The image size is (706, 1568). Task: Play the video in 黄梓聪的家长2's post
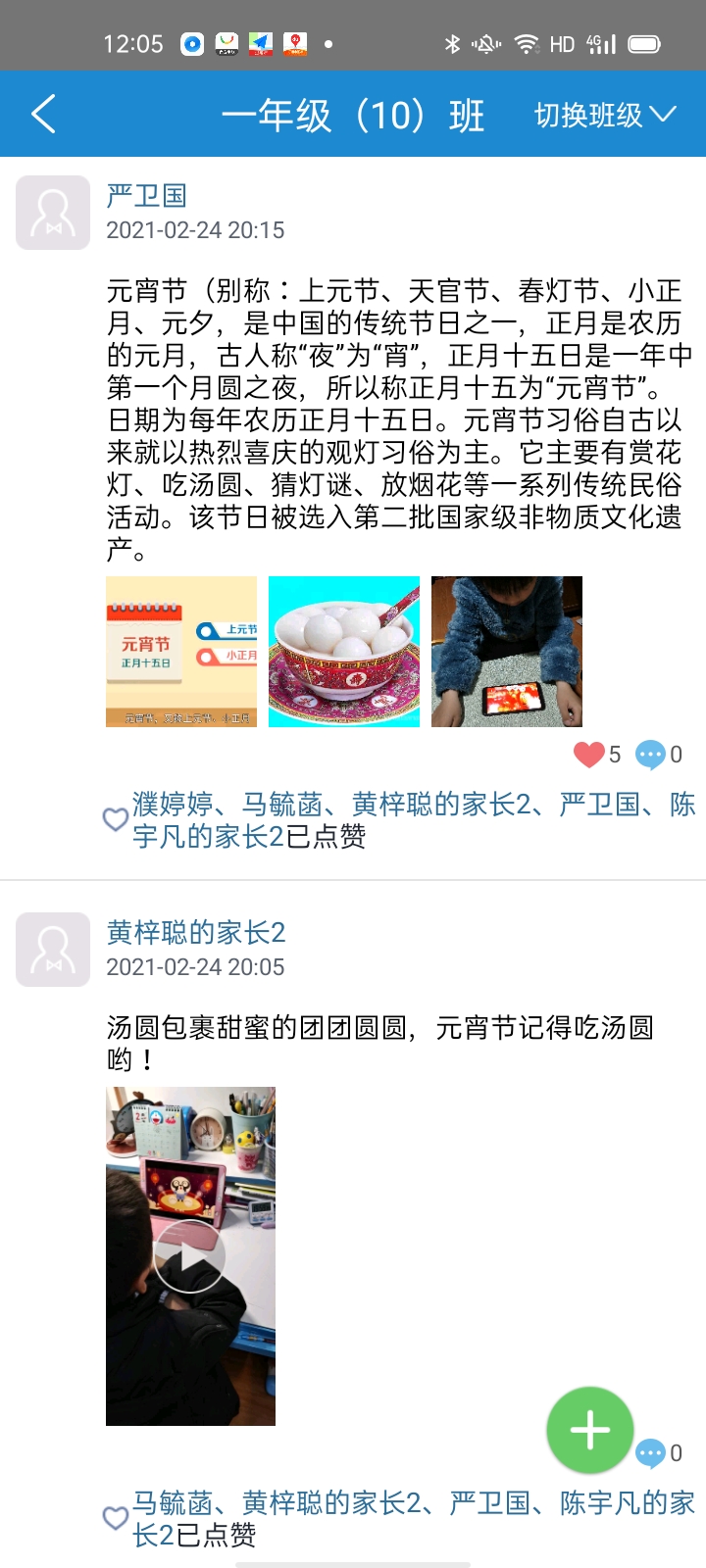point(190,1256)
